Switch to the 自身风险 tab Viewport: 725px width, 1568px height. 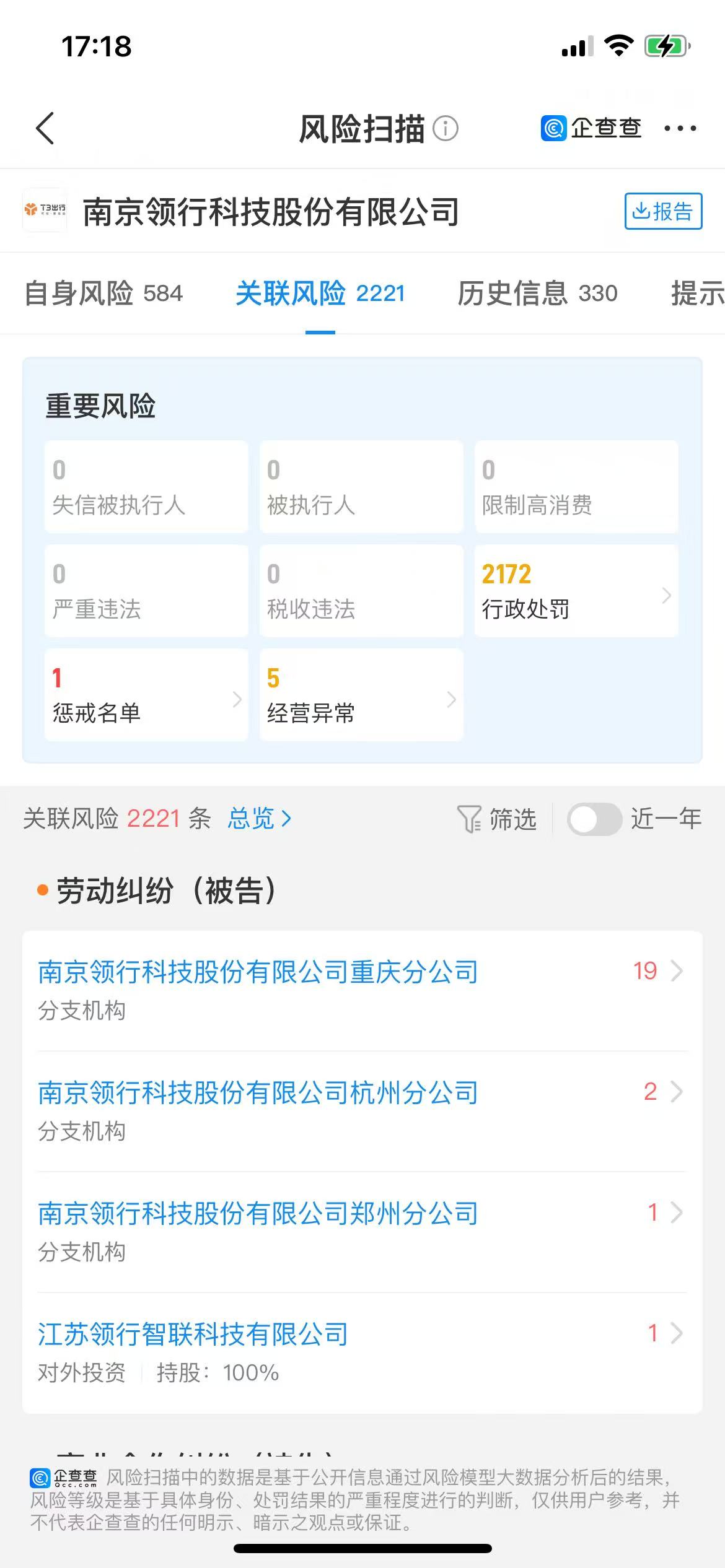[103, 293]
